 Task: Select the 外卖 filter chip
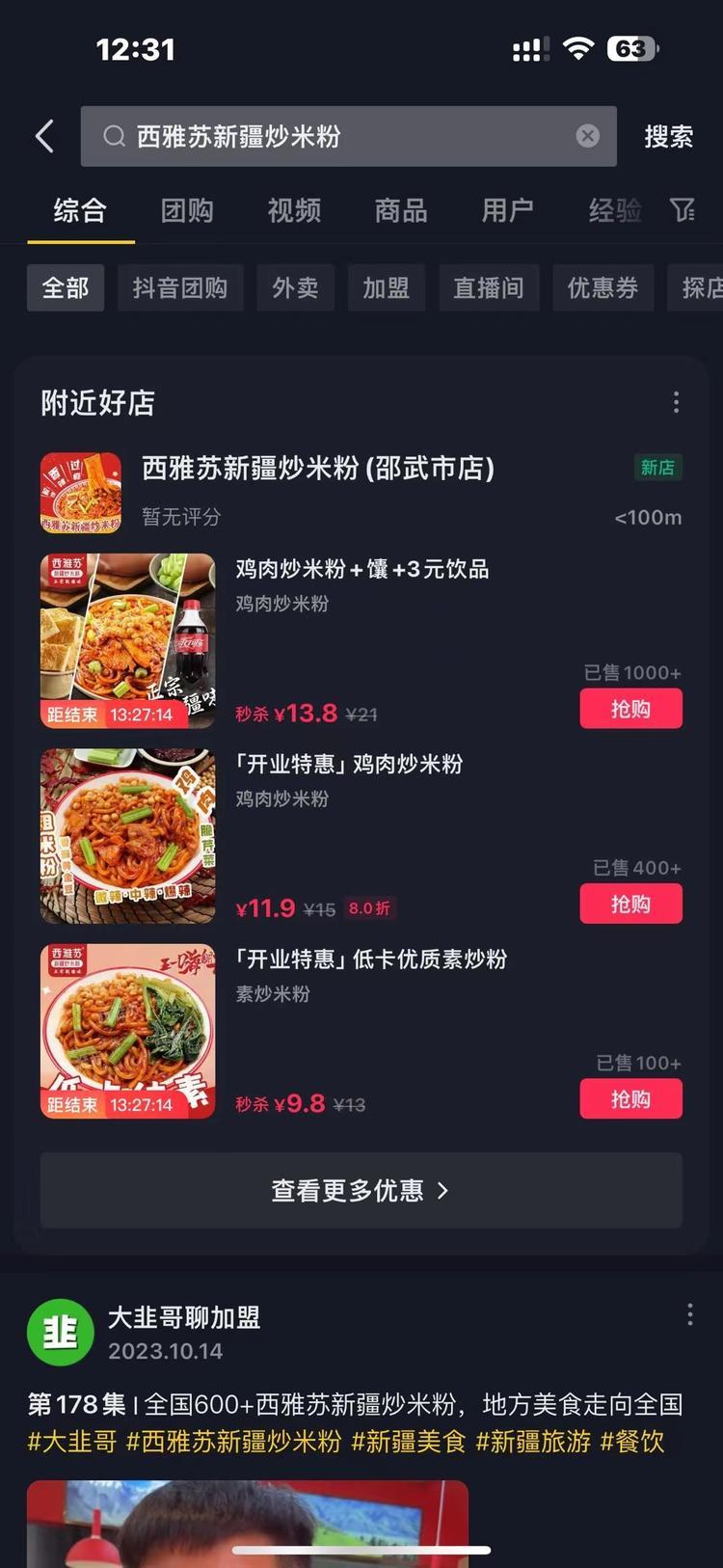tap(295, 287)
